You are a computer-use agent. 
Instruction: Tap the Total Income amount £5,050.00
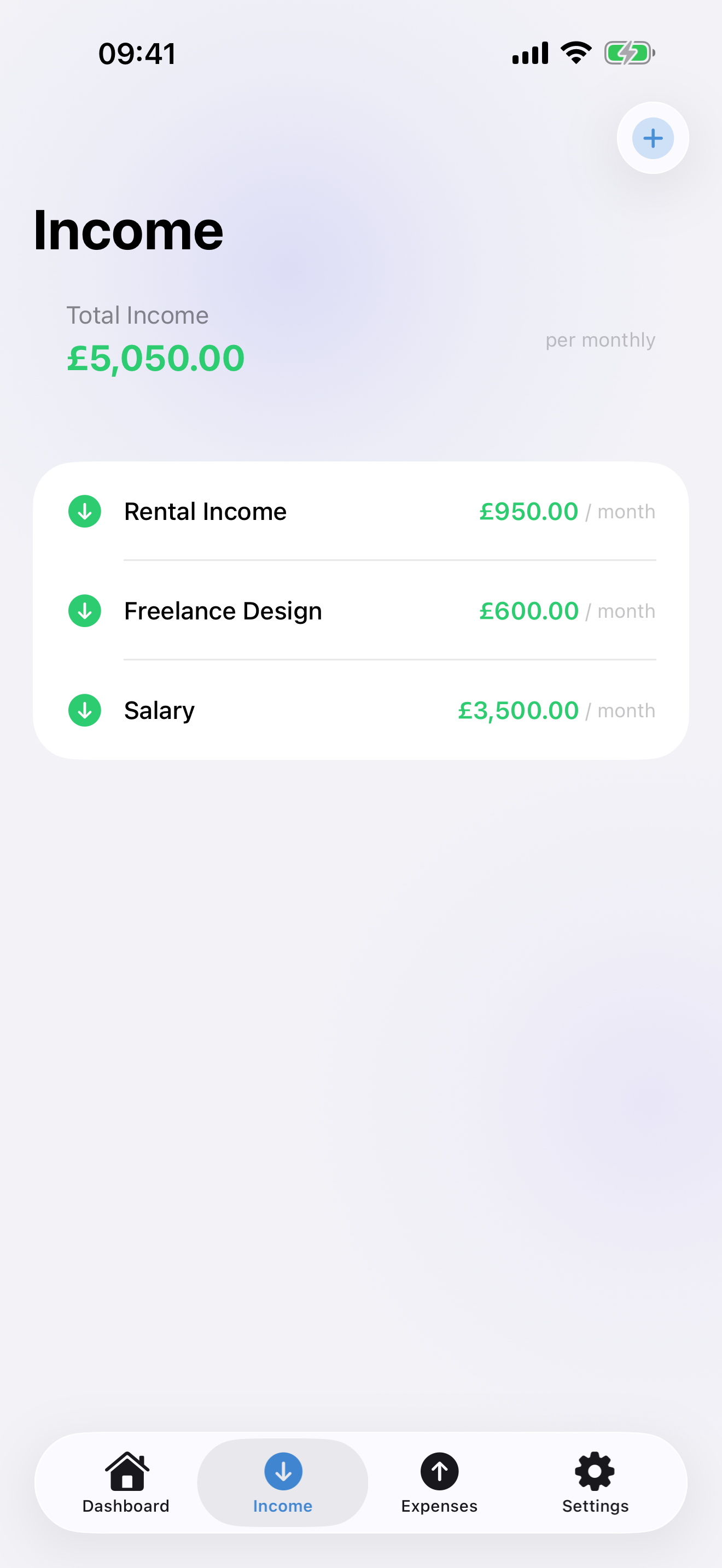155,359
